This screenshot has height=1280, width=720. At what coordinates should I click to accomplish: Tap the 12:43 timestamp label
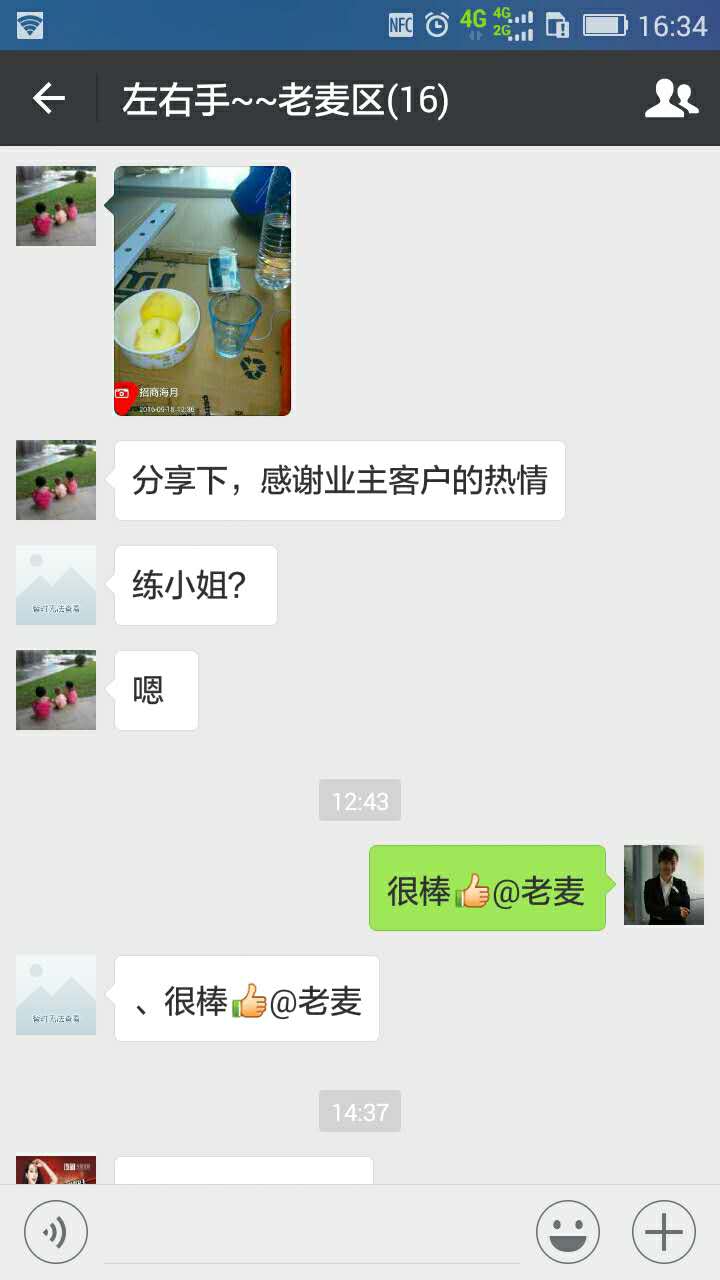click(360, 800)
